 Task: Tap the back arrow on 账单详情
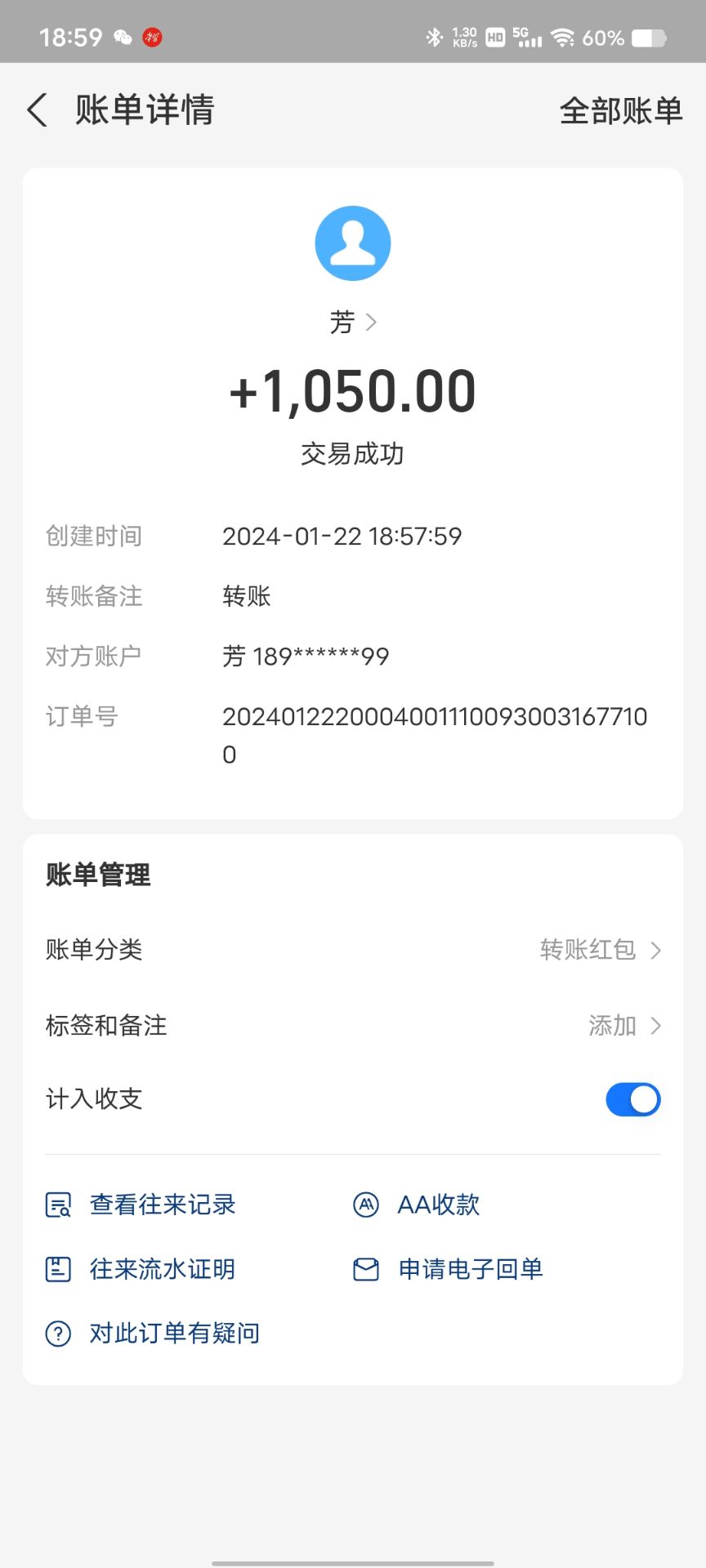[36, 109]
